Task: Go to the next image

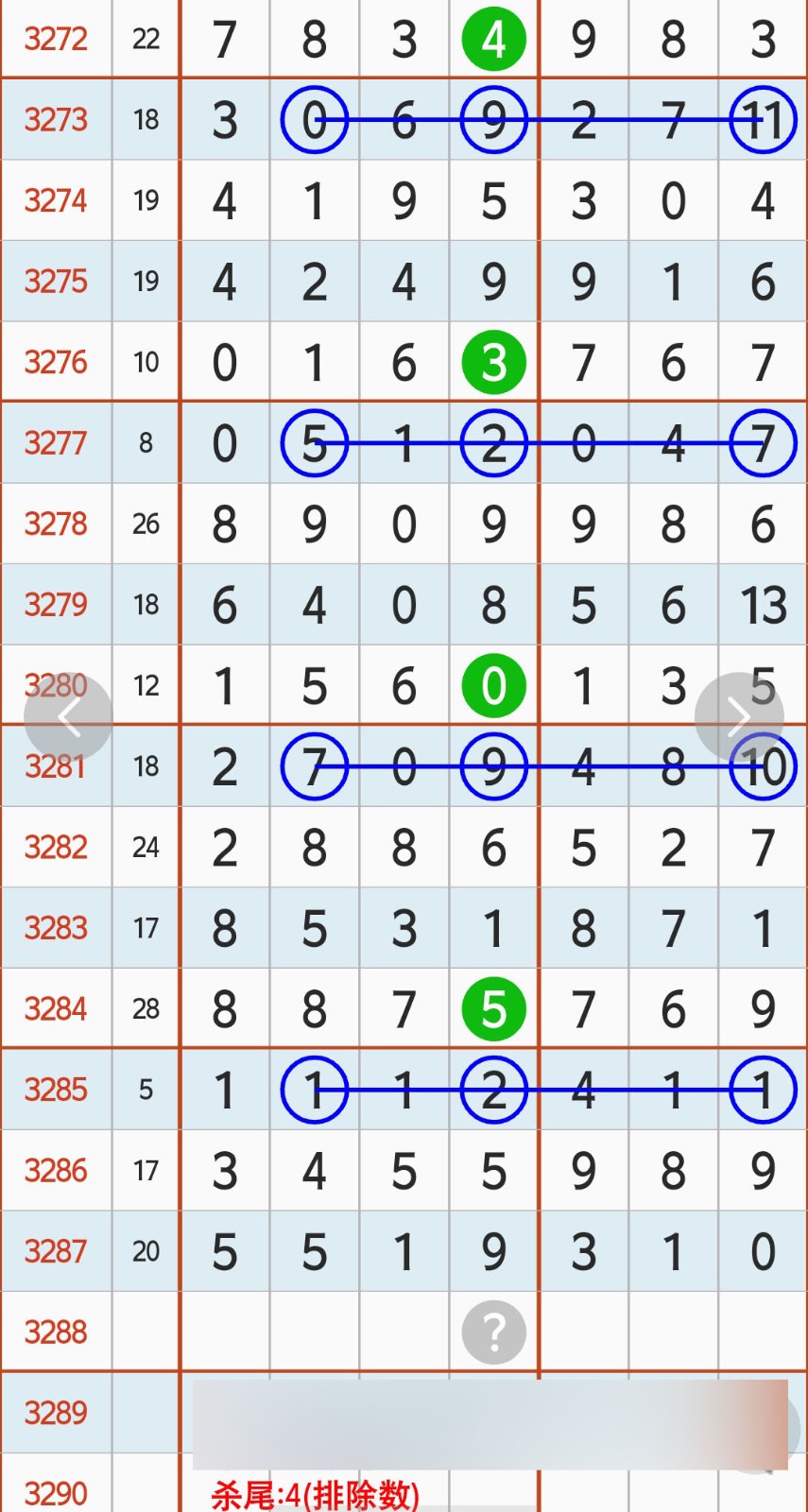Action: [738, 716]
